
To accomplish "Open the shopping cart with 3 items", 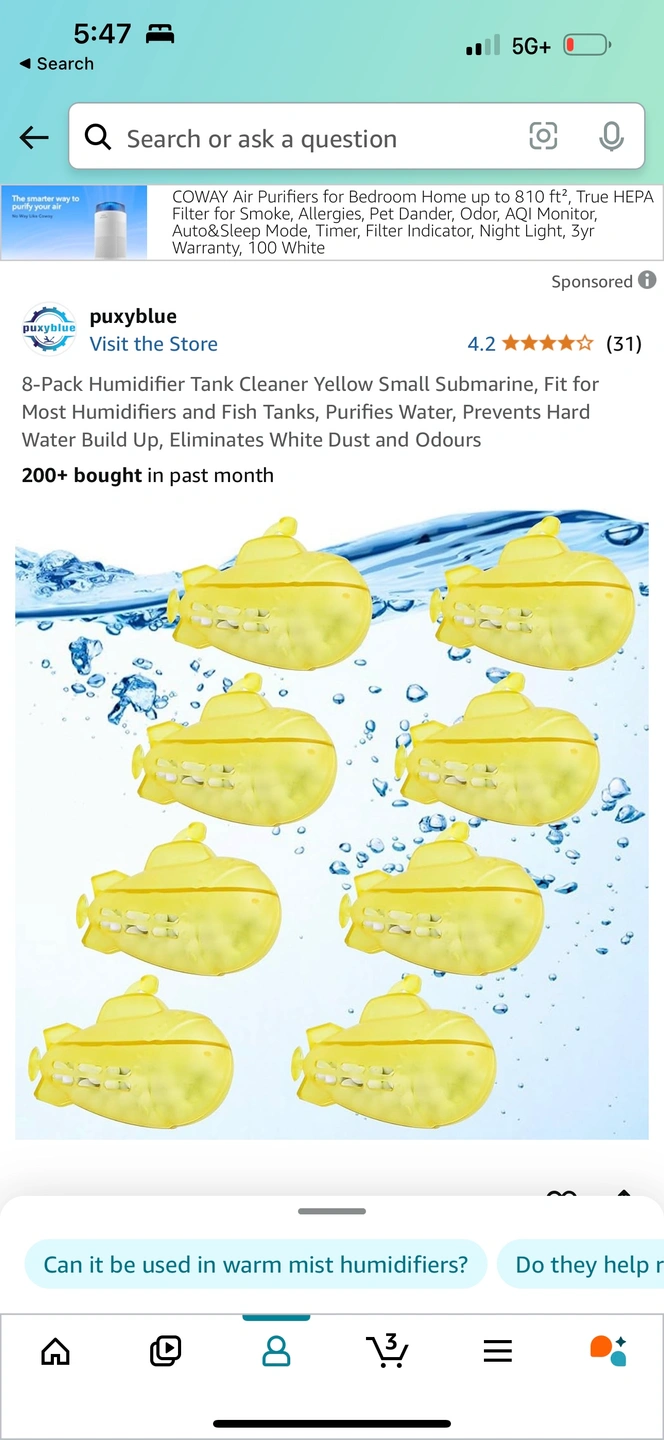I will tap(387, 1352).
